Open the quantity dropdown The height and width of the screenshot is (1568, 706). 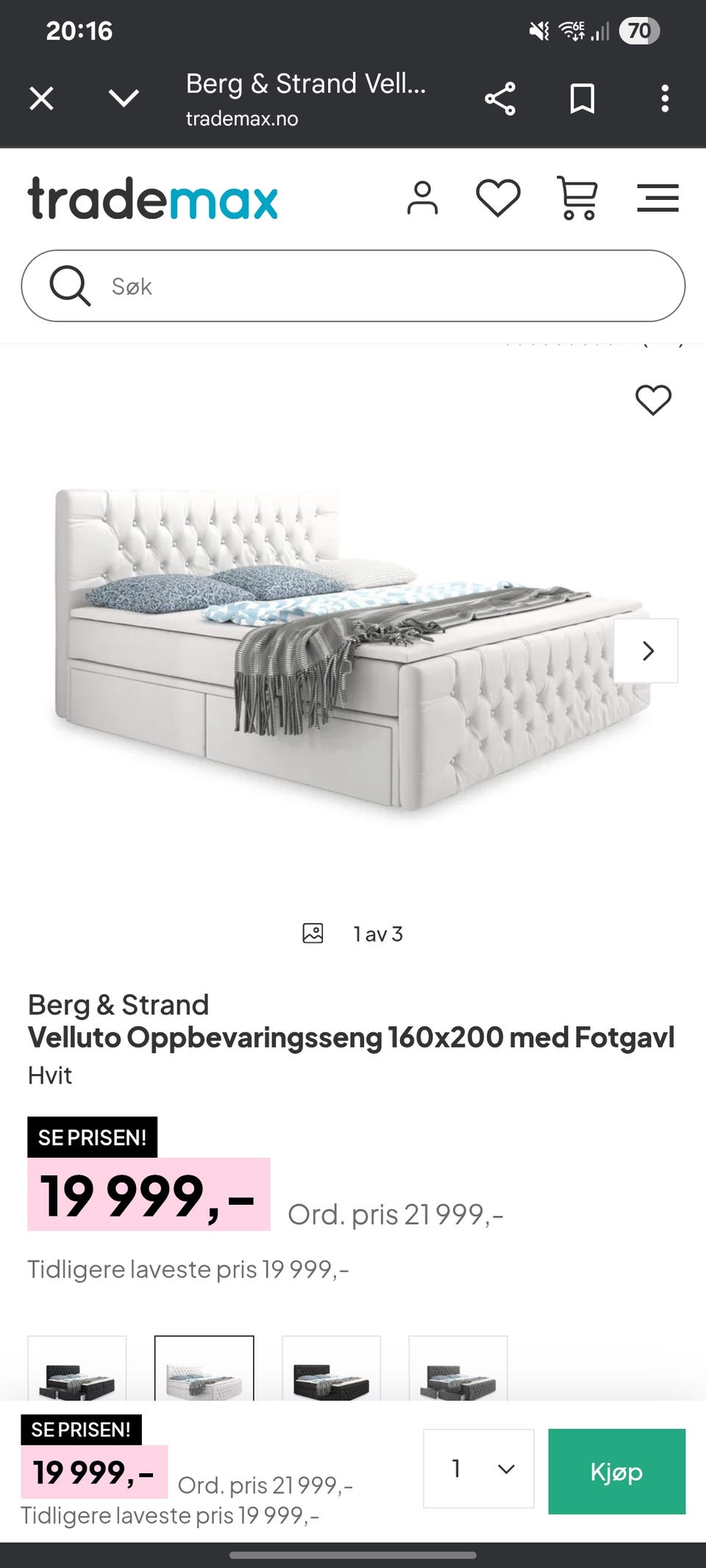(479, 1469)
